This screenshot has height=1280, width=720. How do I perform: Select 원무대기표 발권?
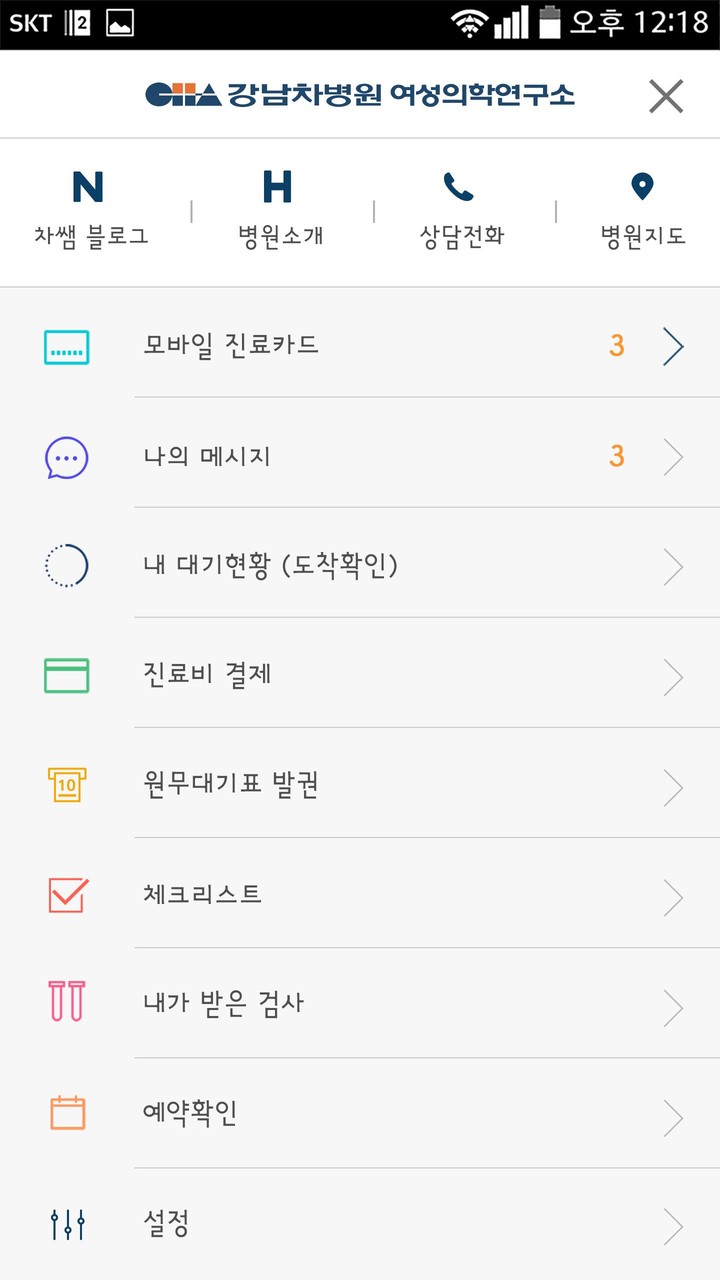tap(360, 786)
